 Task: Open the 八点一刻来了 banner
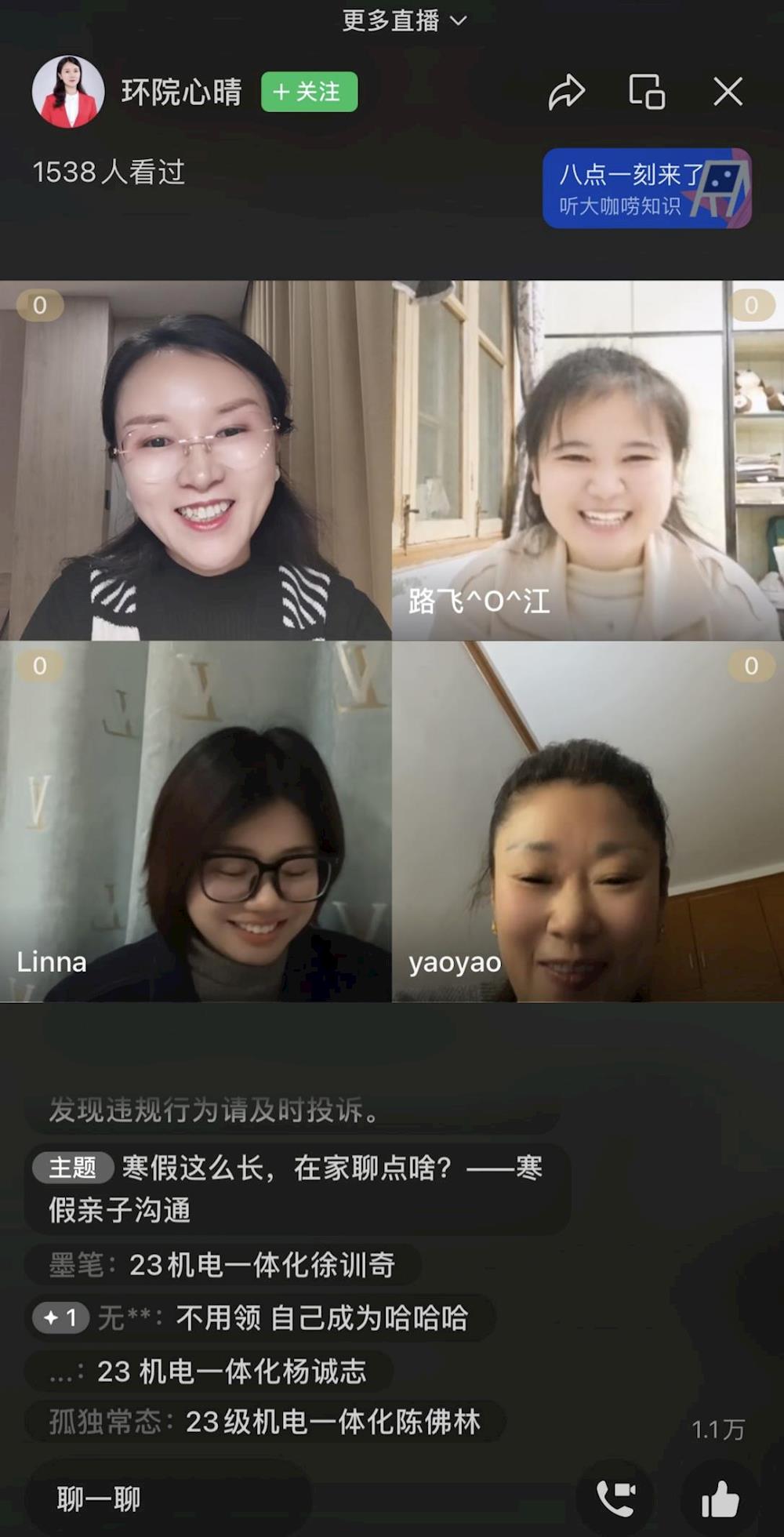[x=647, y=188]
